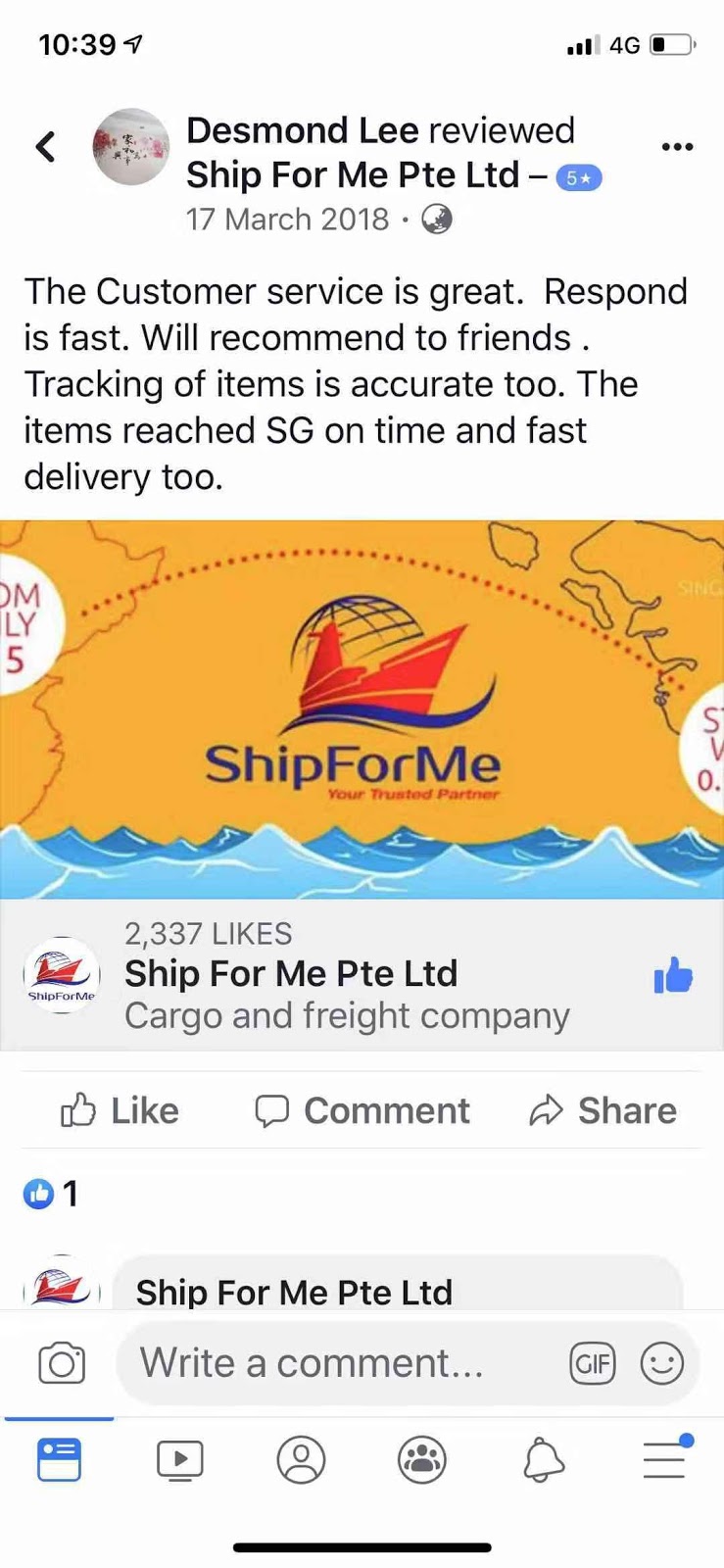
Task: Open camera to attach a photo comment
Action: tap(62, 1363)
